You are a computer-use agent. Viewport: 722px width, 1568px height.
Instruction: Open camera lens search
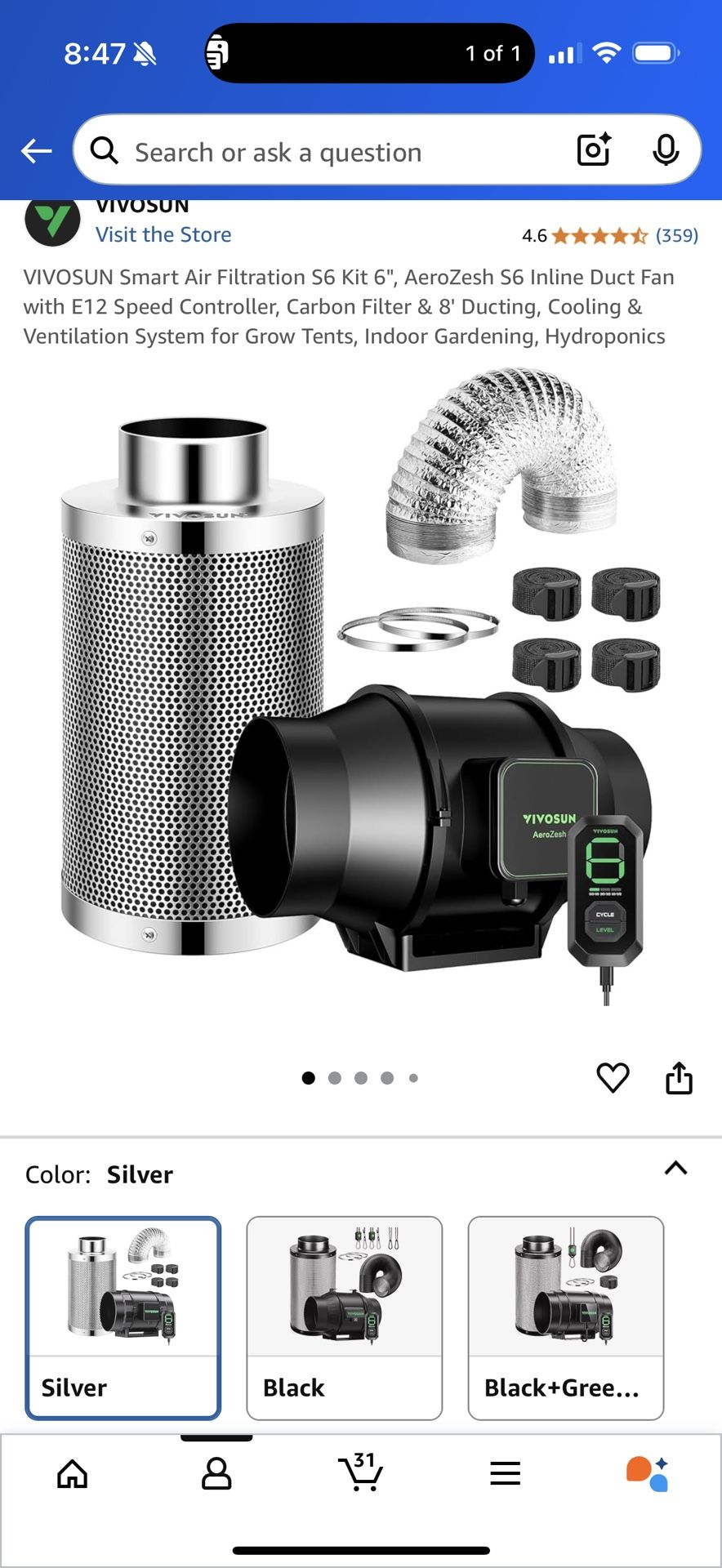click(594, 149)
